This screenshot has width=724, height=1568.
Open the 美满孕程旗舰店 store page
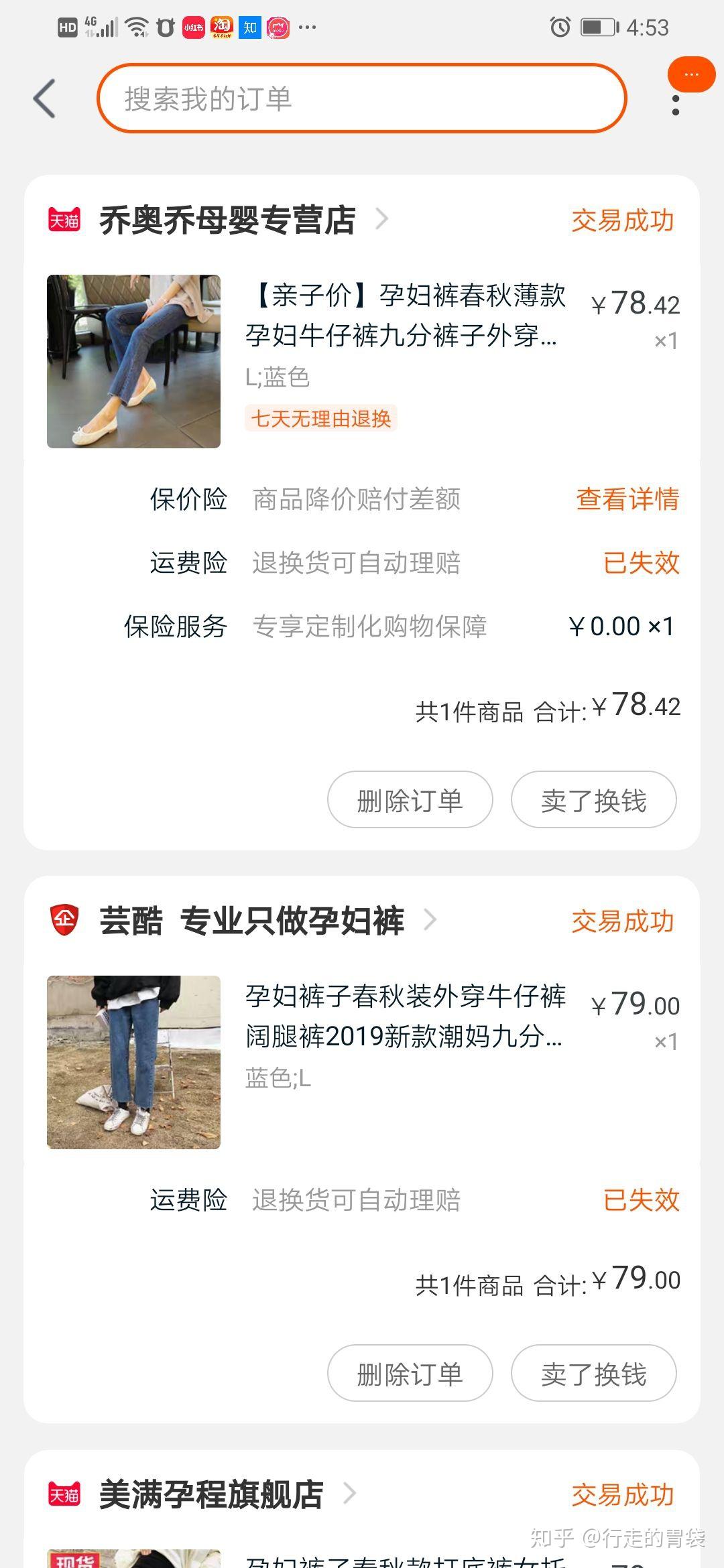212,1494
